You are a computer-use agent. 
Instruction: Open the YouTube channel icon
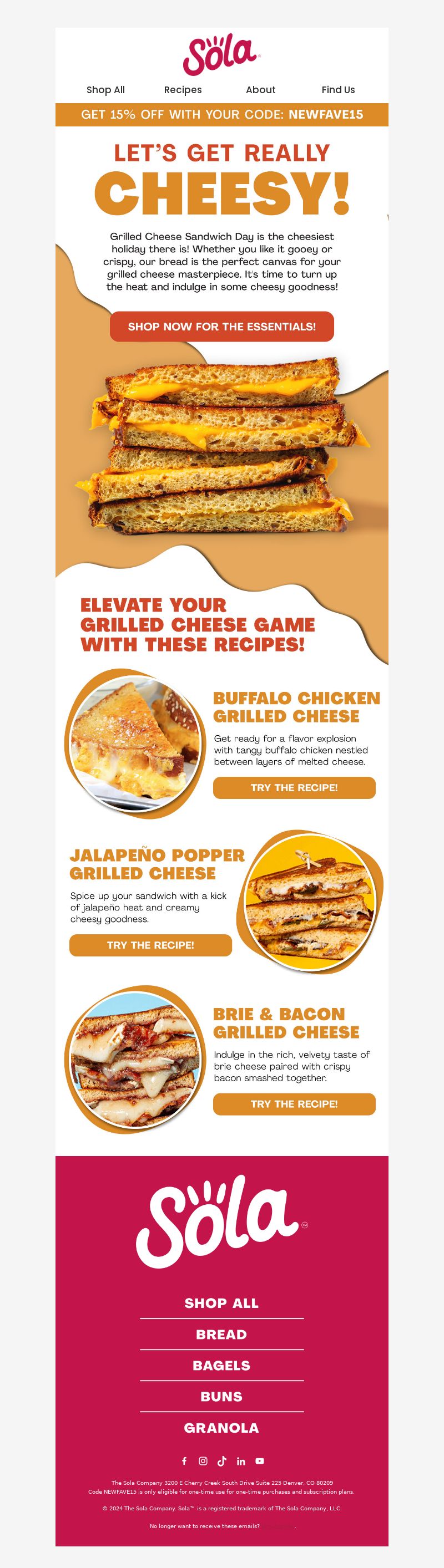260,1461
